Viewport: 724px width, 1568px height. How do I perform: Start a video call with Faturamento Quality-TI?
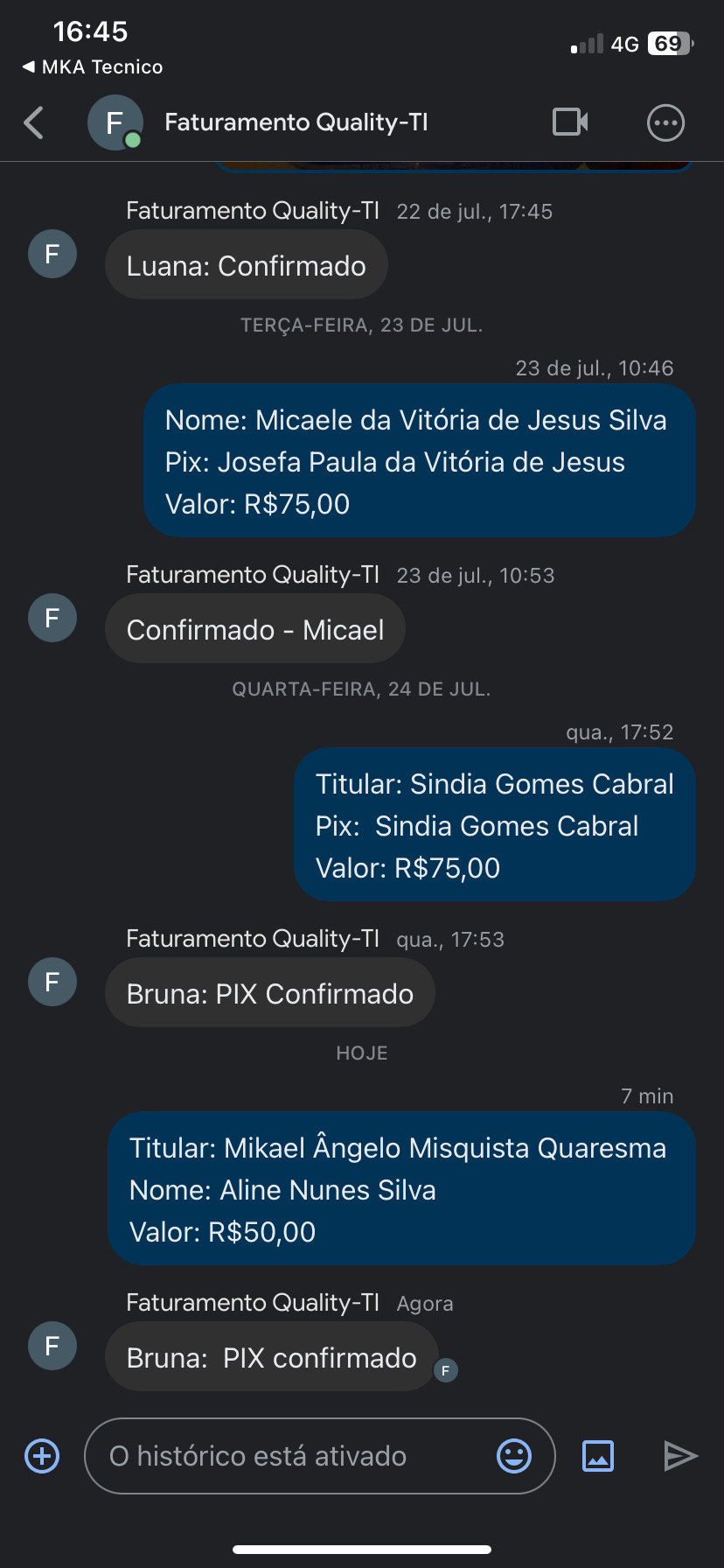point(570,122)
